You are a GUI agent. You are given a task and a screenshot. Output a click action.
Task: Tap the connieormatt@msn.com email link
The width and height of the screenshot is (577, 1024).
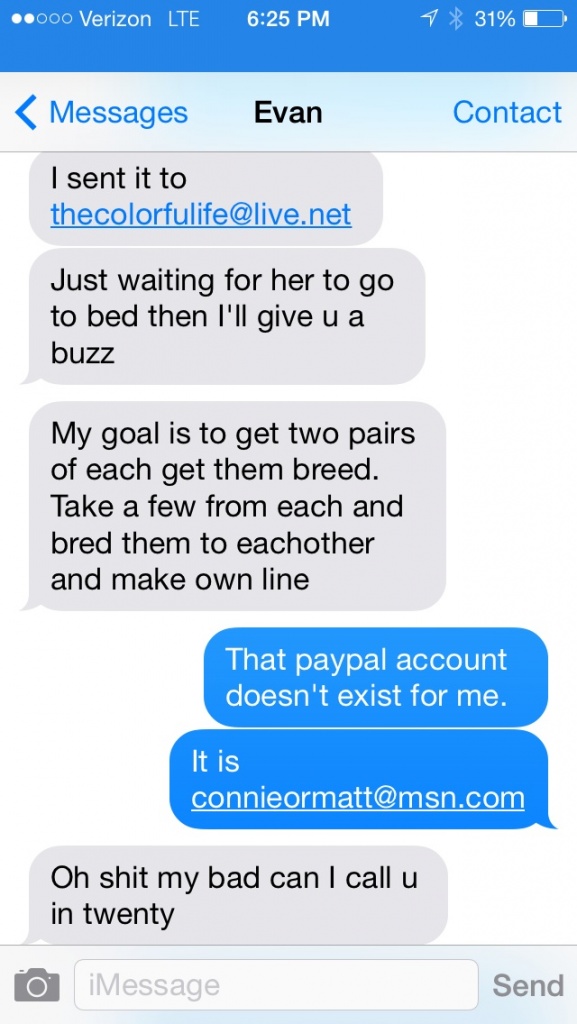coord(358,798)
